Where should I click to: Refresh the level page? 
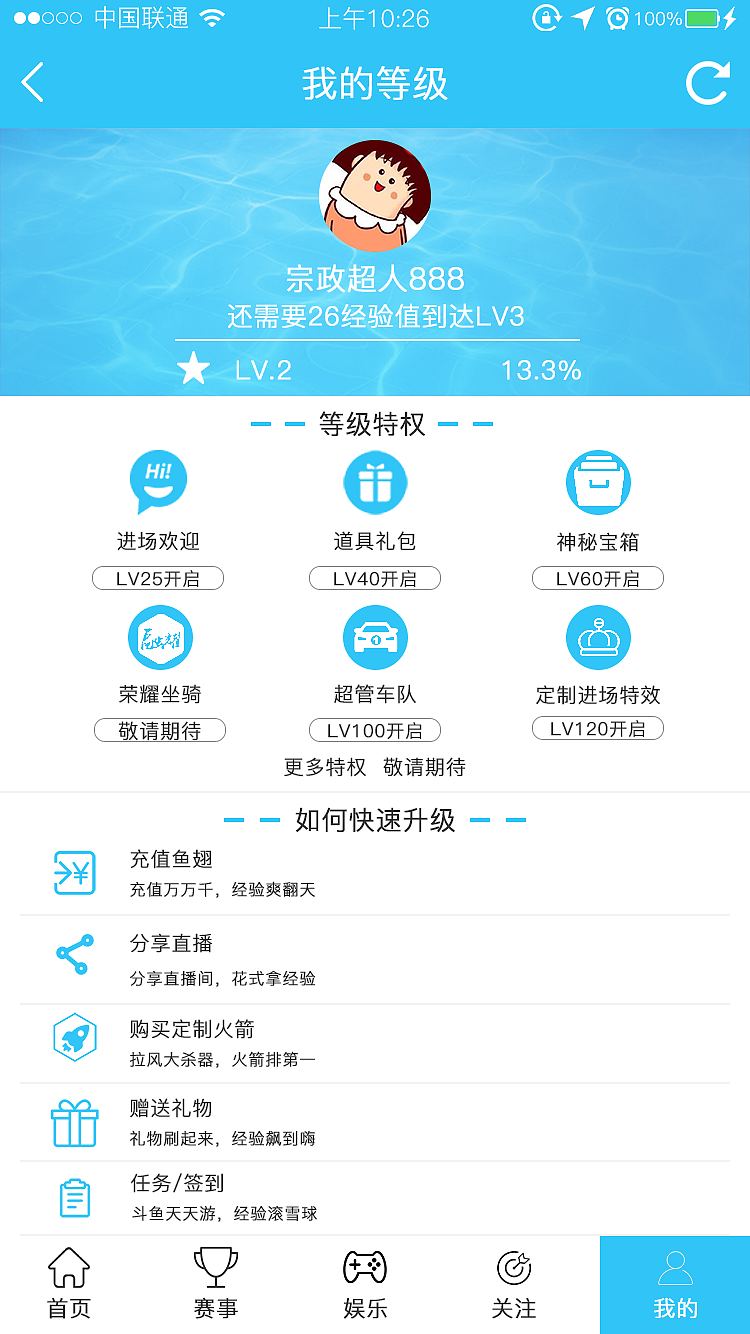click(x=708, y=83)
